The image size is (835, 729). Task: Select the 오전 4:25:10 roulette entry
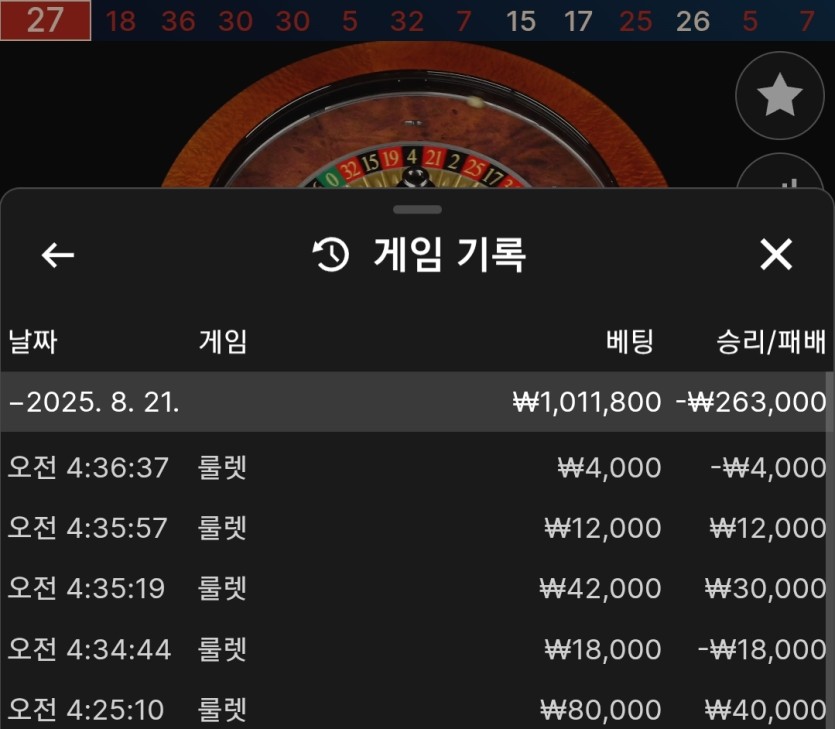(x=417, y=710)
